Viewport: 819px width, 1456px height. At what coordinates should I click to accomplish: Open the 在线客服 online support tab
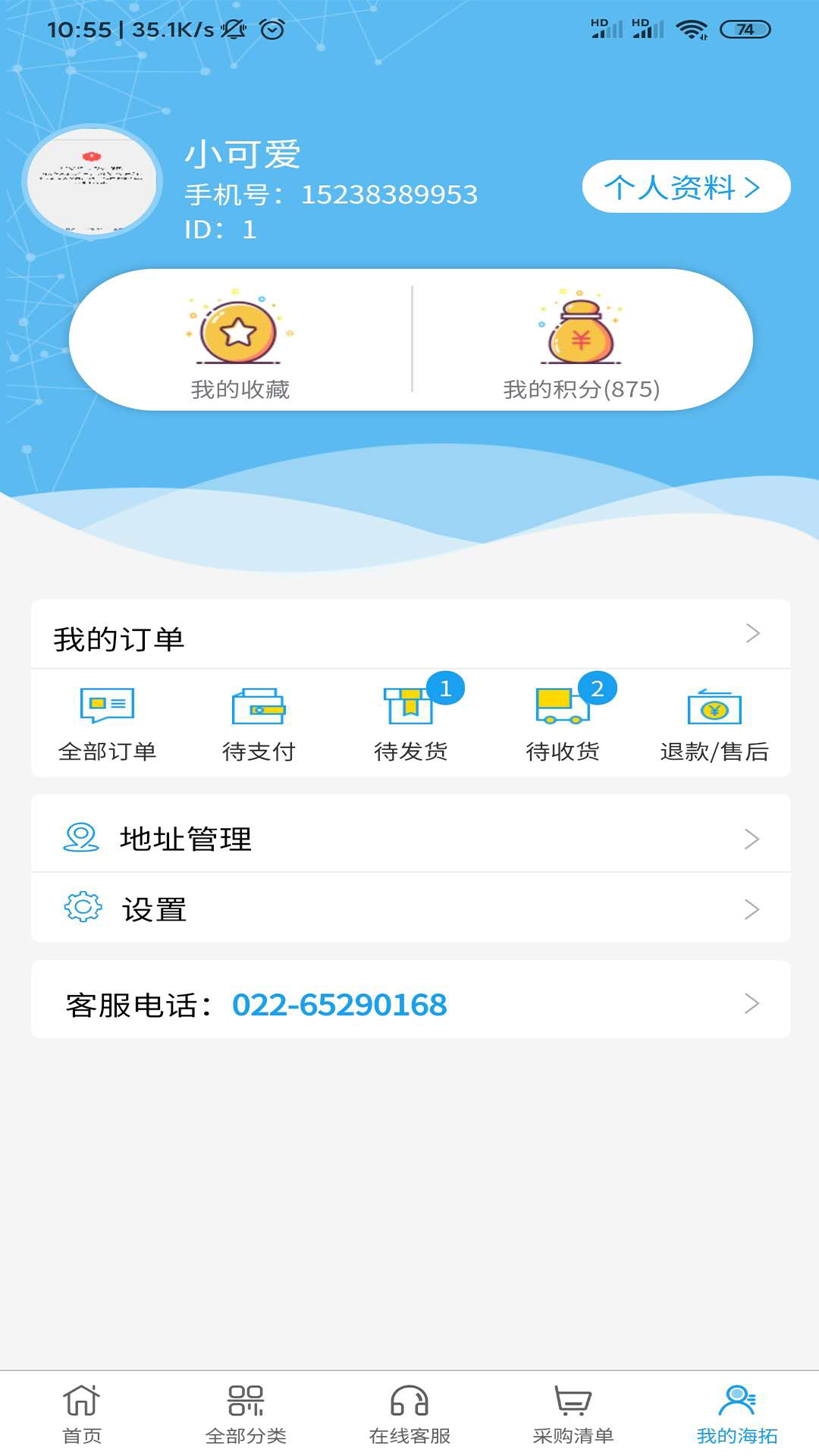click(409, 1414)
